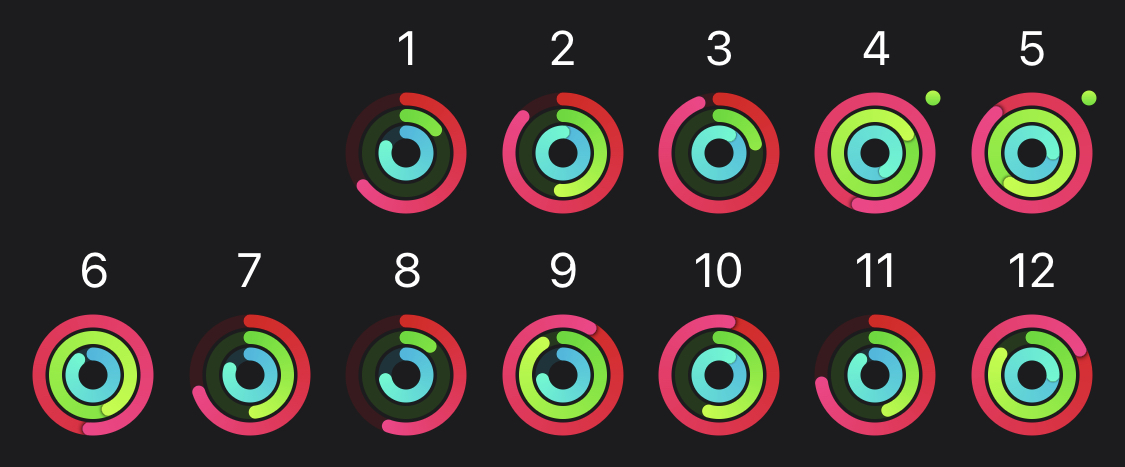This screenshot has height=467, width=1125.
Task: Choose day 11 activity rings
Action: pos(875,375)
